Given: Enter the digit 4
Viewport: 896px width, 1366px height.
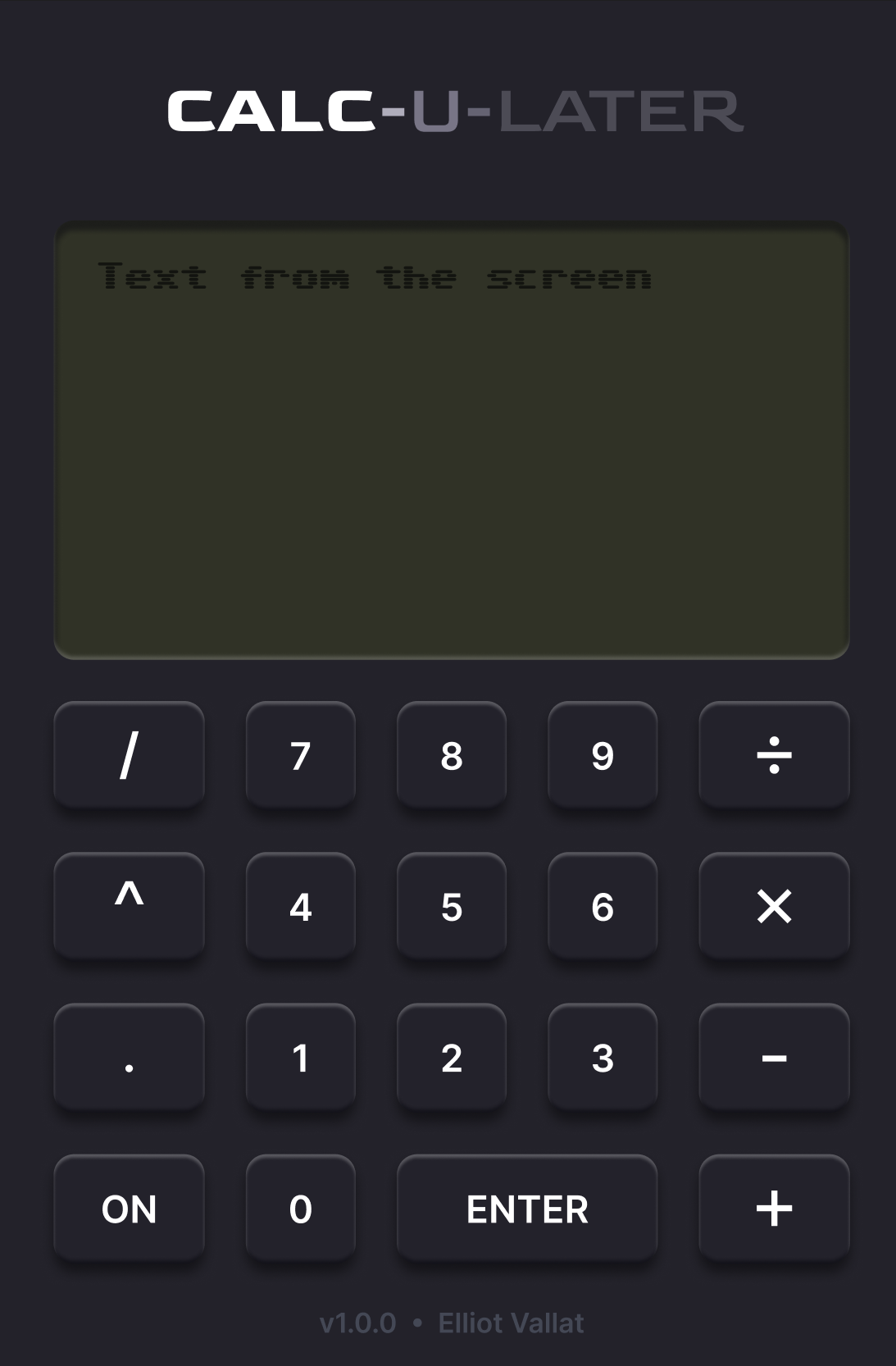Looking at the screenshot, I should (x=300, y=906).
